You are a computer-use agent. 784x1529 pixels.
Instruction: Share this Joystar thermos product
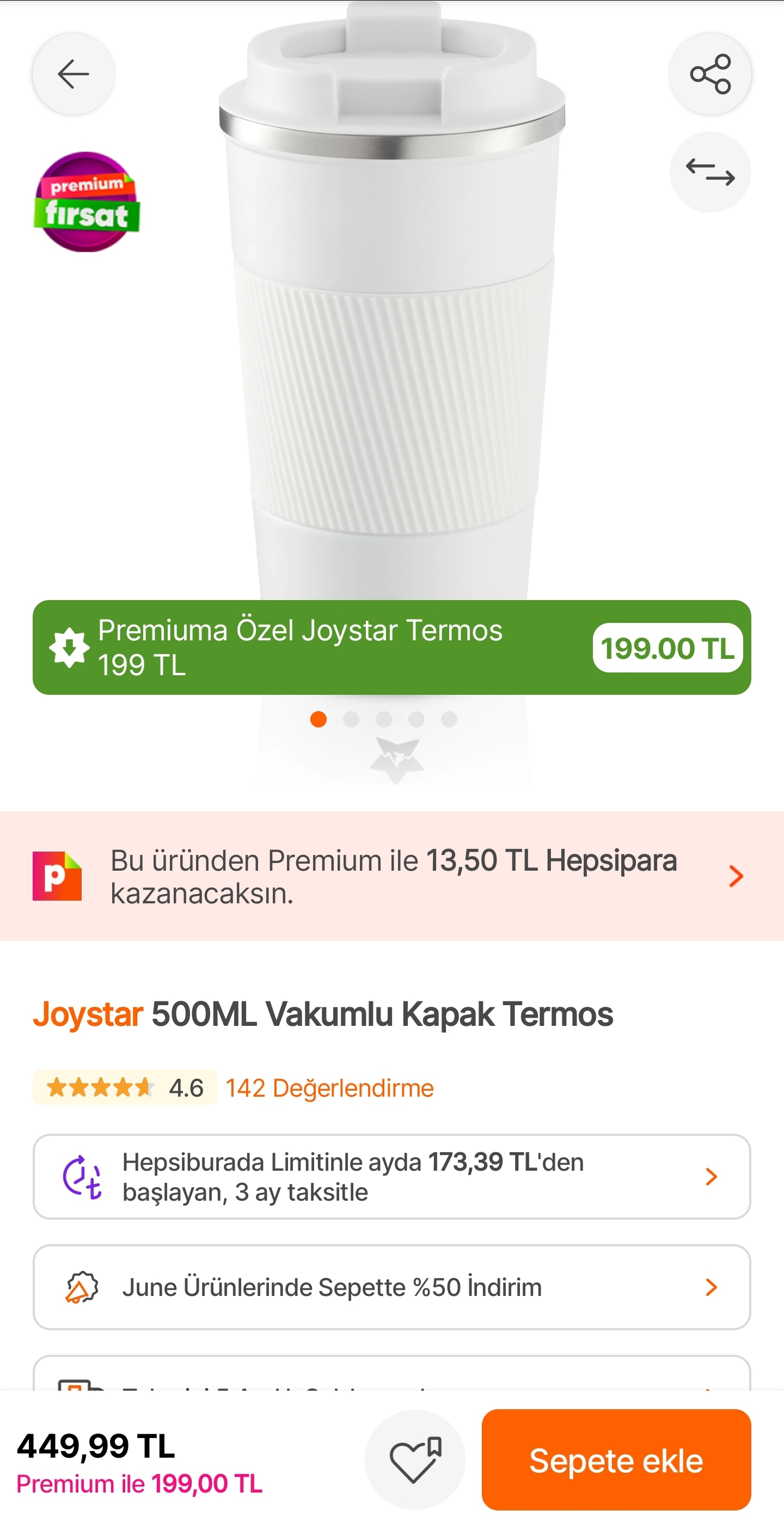point(710,74)
